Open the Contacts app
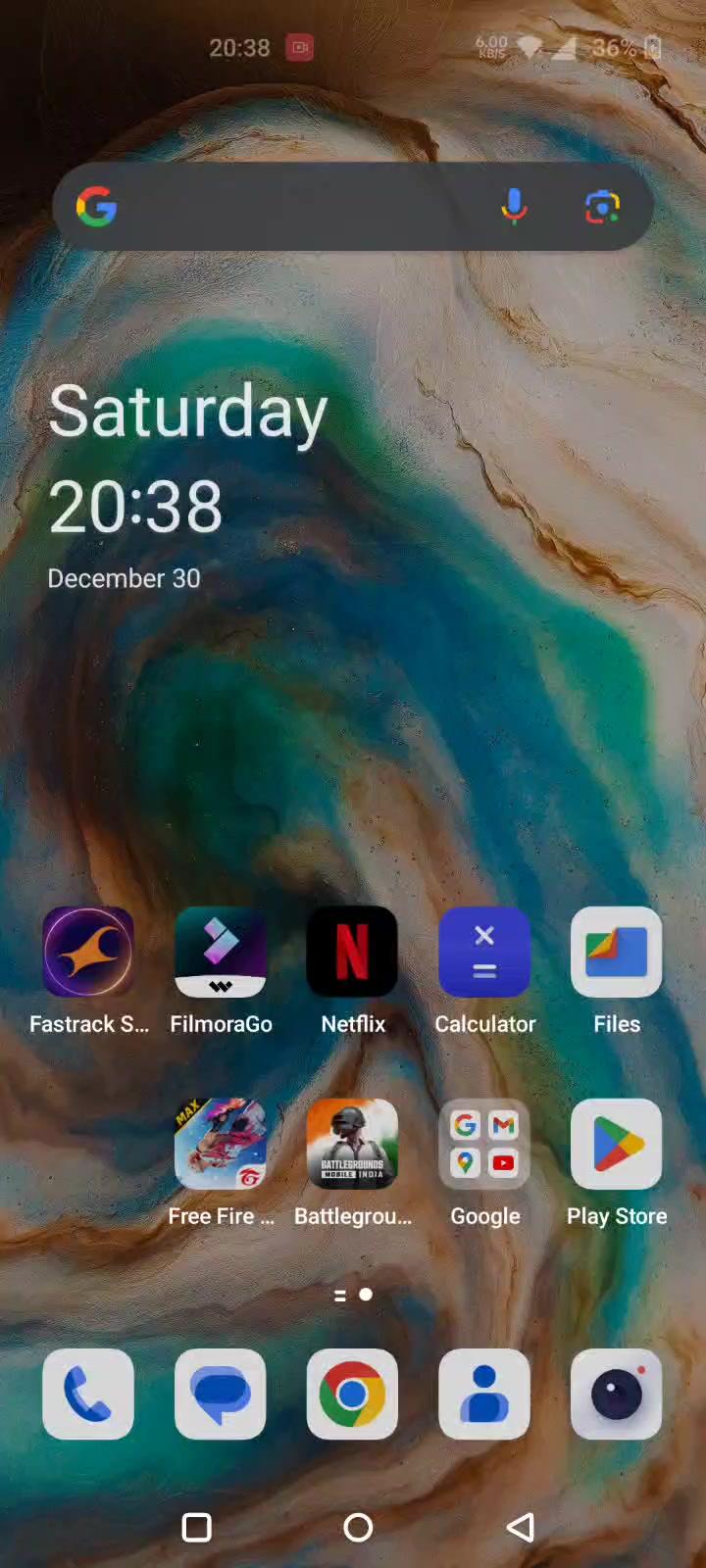Viewport: 706px width, 1568px height. click(x=484, y=1394)
